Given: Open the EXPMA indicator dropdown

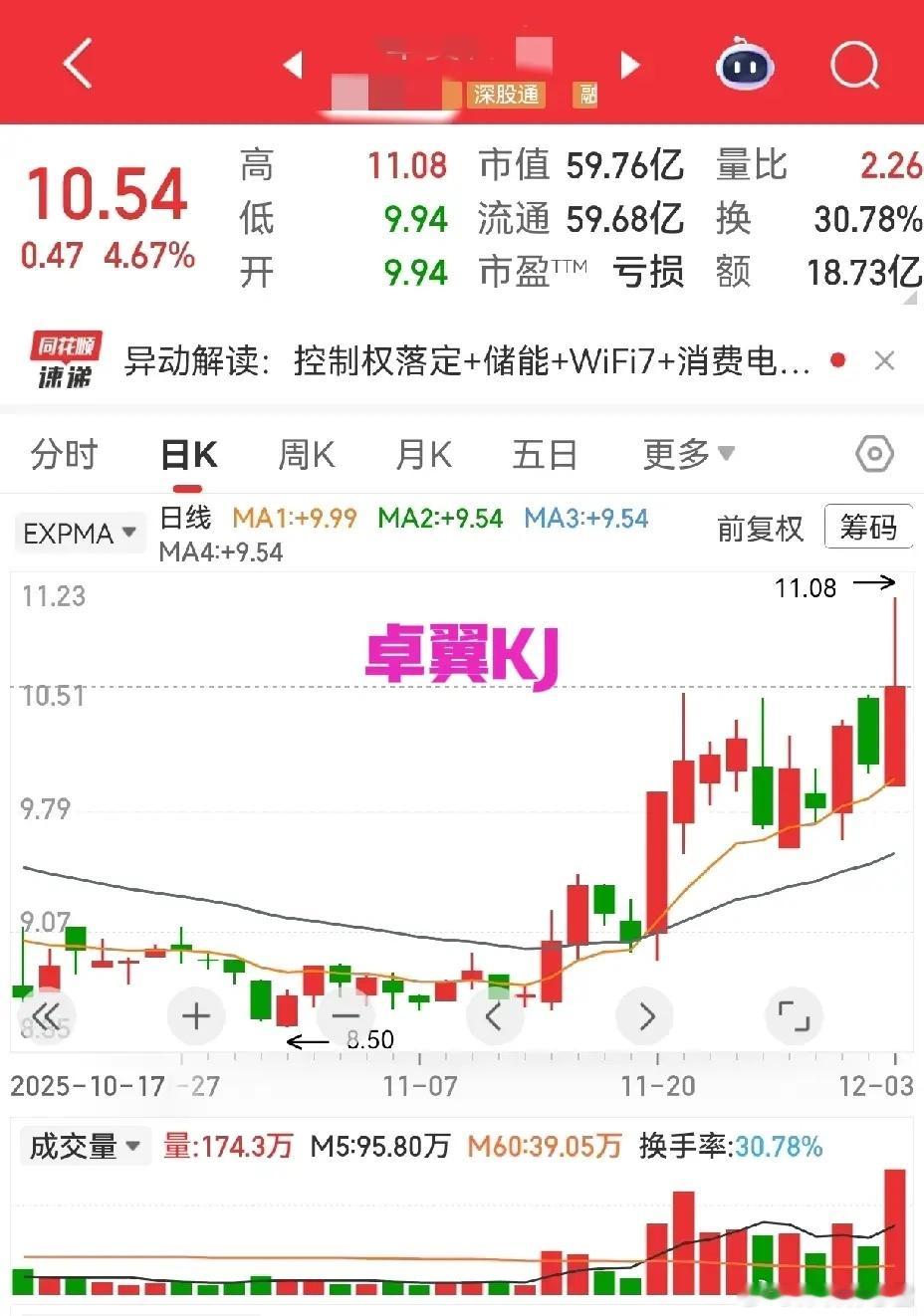Looking at the screenshot, I should pos(79,533).
